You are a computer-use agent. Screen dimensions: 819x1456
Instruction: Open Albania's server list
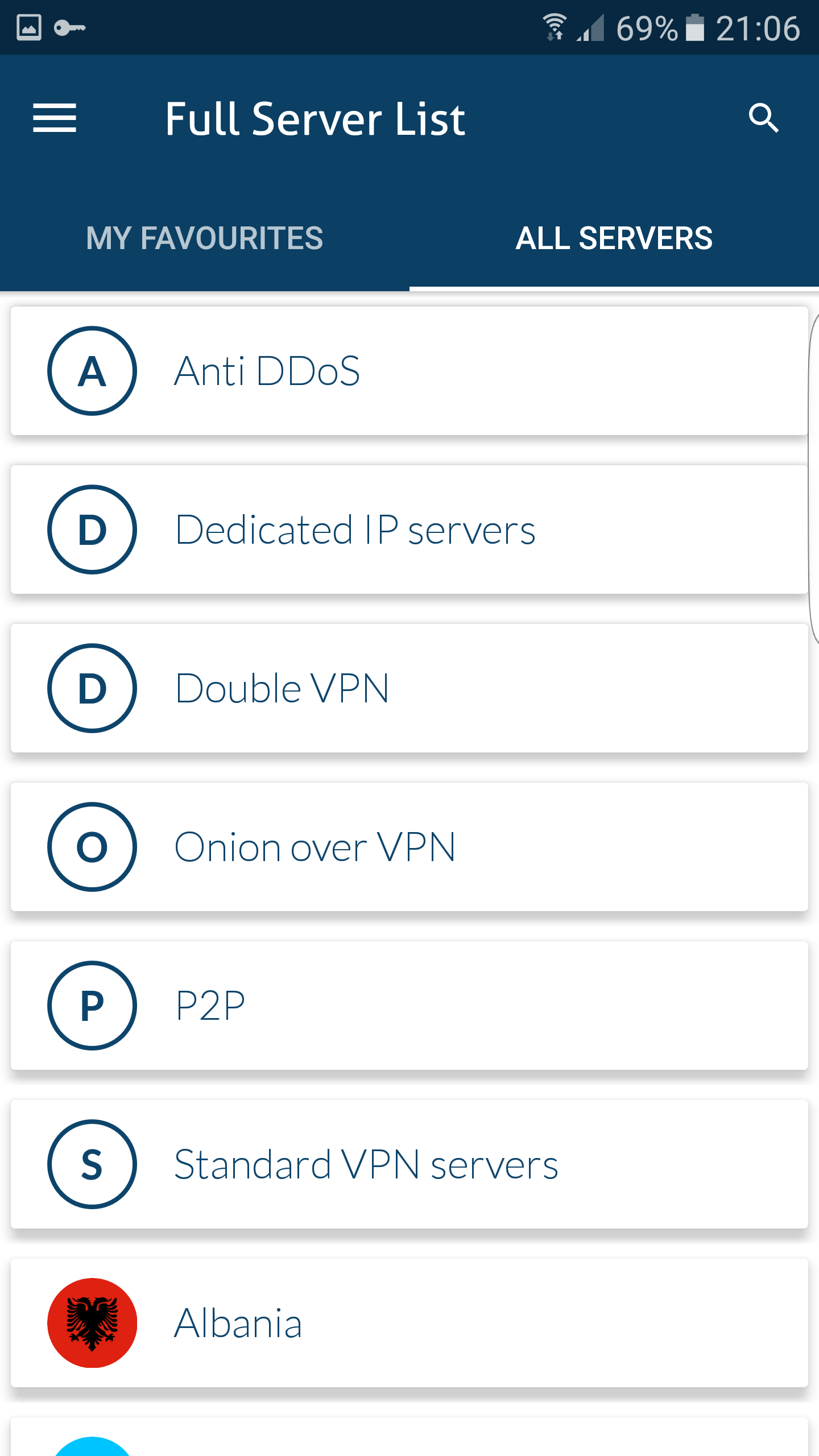(409, 1323)
